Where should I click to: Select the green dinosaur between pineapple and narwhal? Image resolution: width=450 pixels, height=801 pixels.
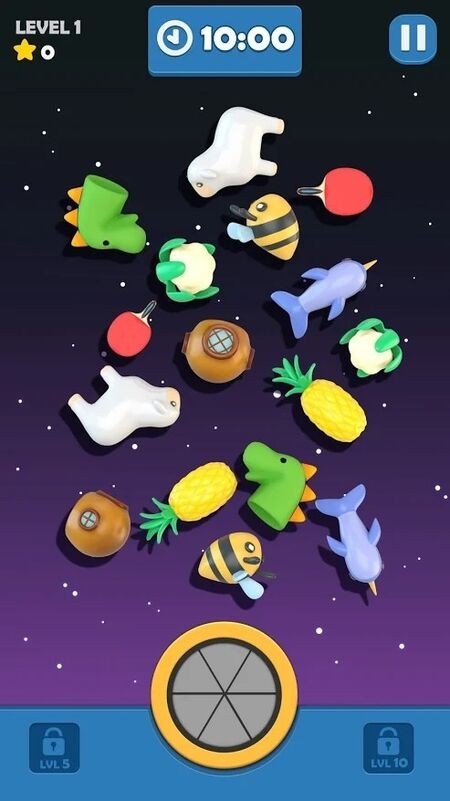pos(277,485)
